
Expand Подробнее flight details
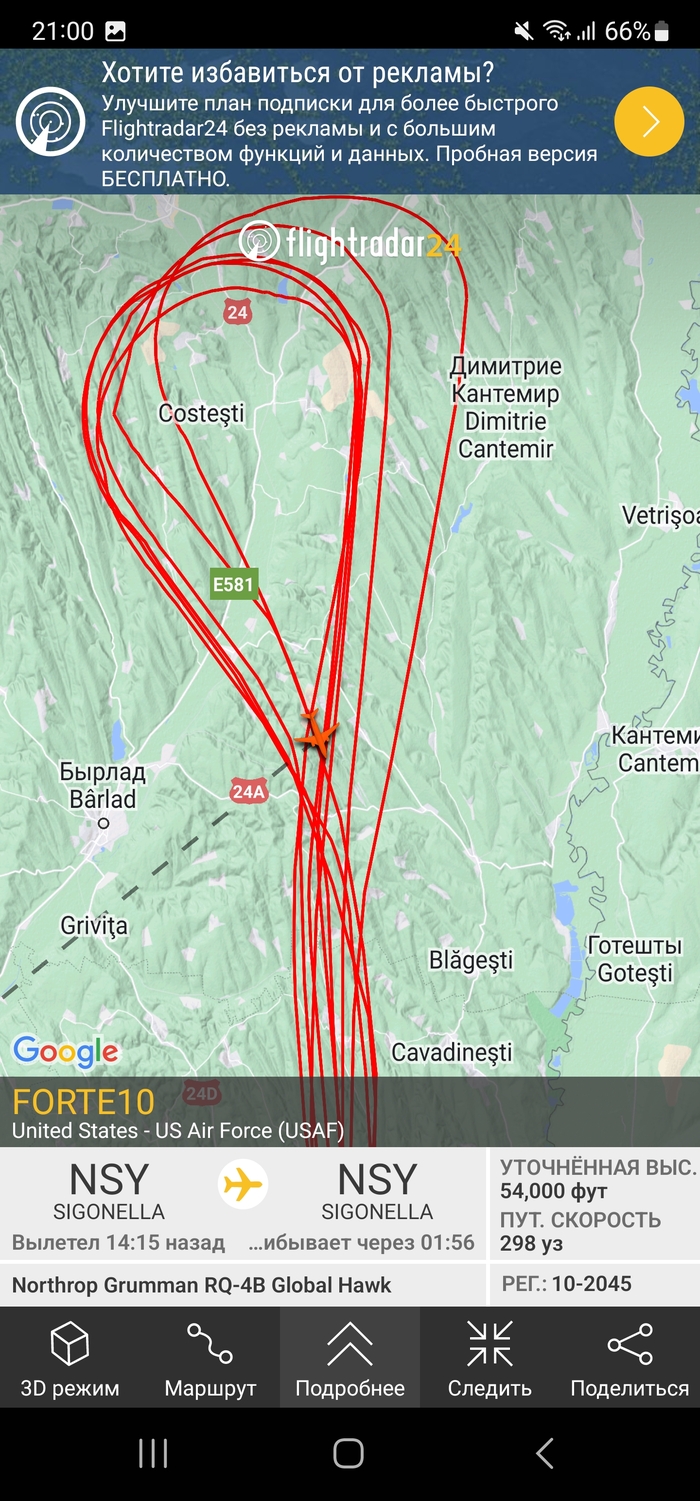tap(350, 1357)
